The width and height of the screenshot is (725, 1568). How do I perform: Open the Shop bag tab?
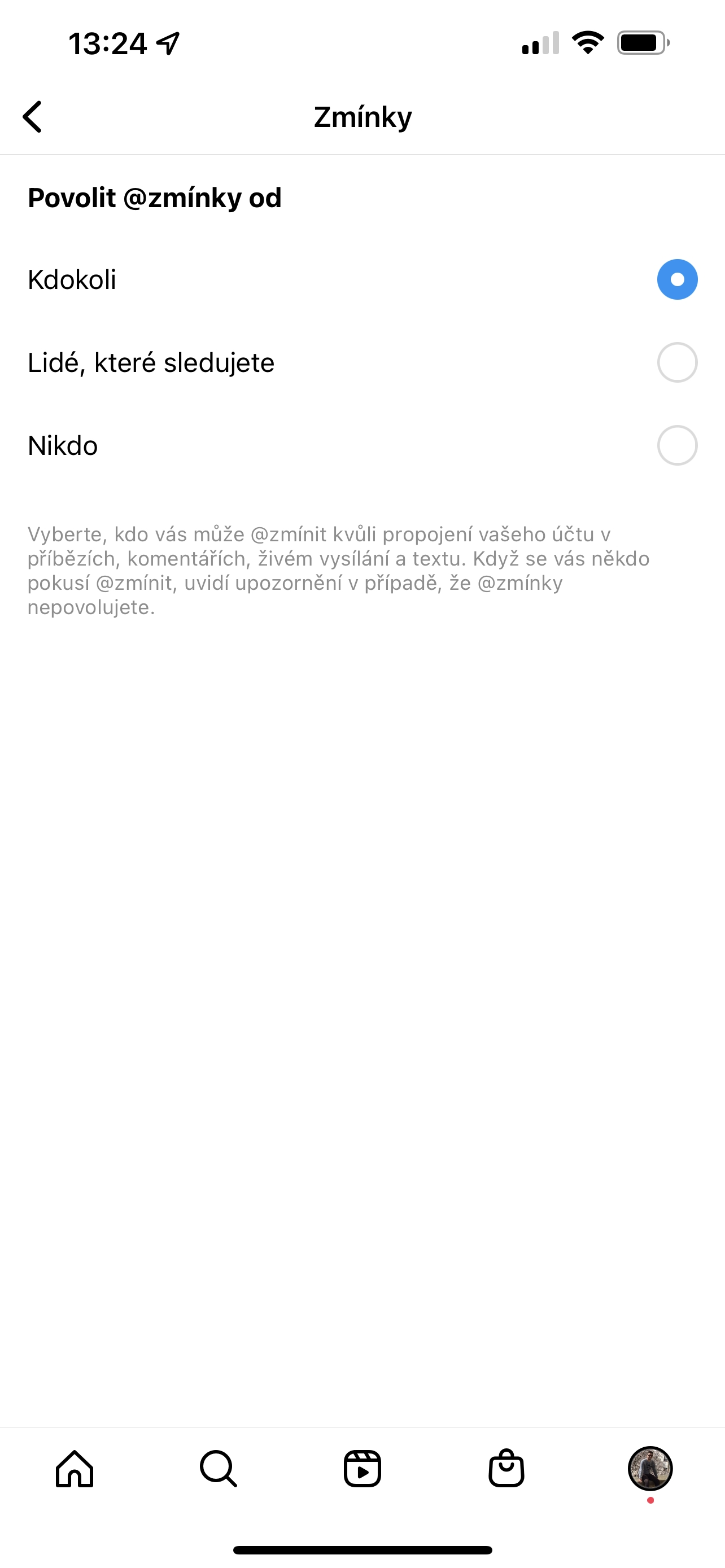click(506, 1469)
